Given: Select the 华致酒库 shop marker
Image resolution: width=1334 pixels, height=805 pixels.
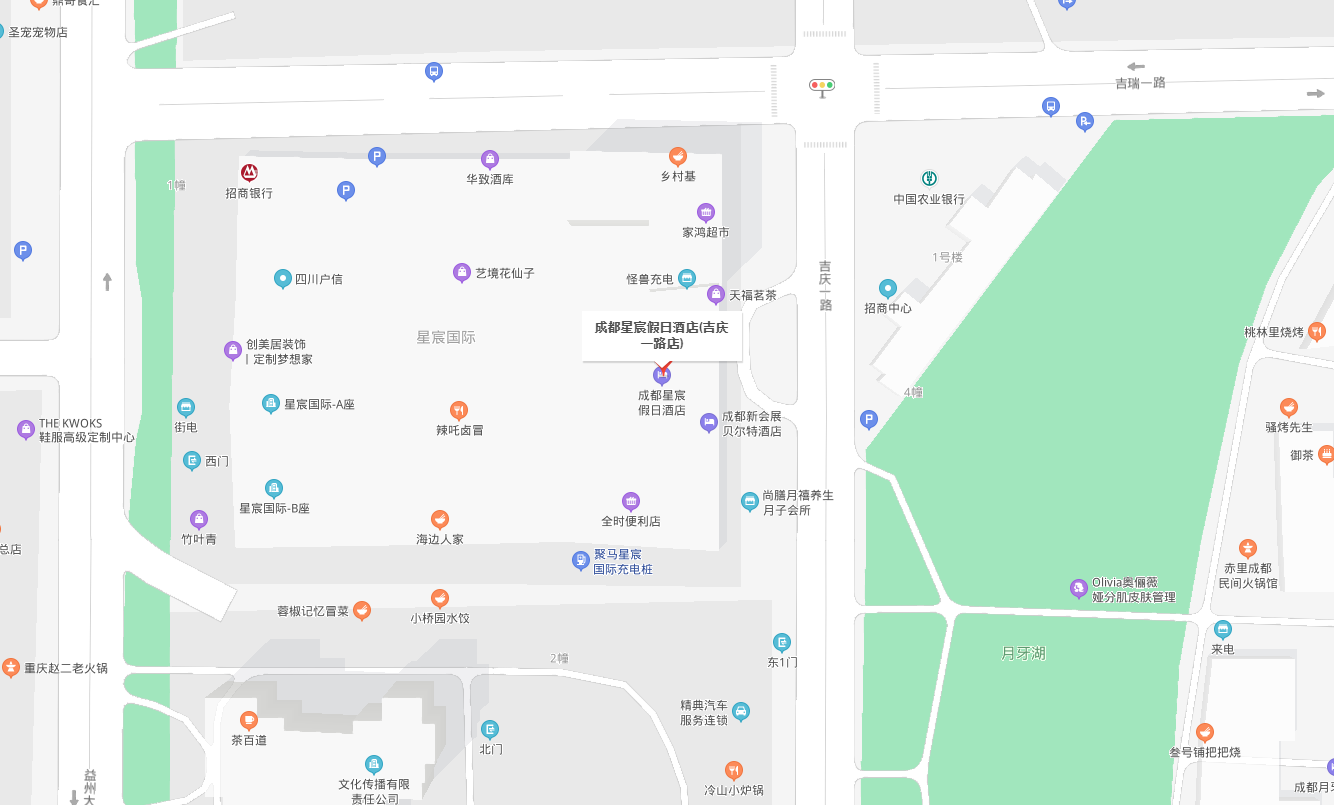Looking at the screenshot, I should (490, 159).
